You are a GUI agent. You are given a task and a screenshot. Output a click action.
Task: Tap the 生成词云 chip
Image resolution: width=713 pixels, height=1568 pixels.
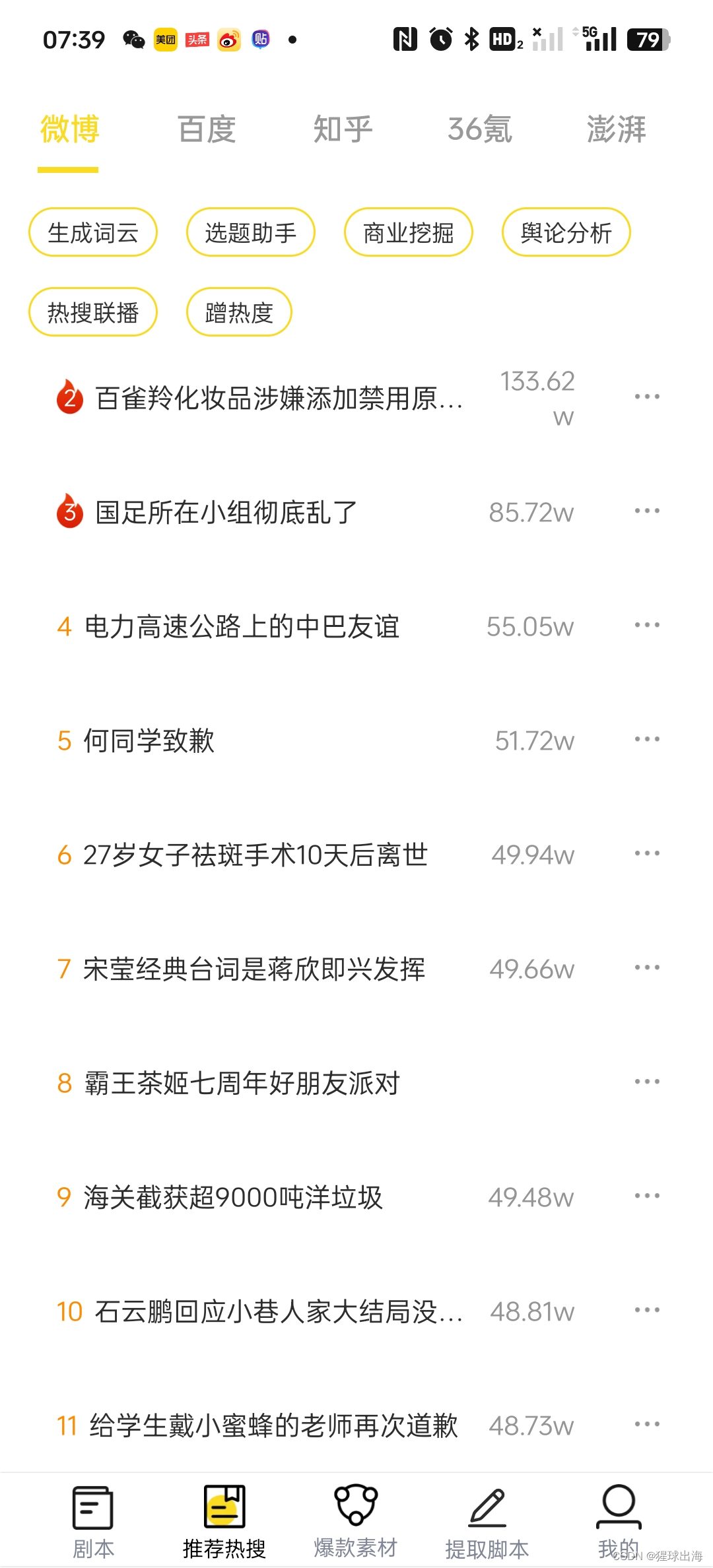tap(93, 232)
